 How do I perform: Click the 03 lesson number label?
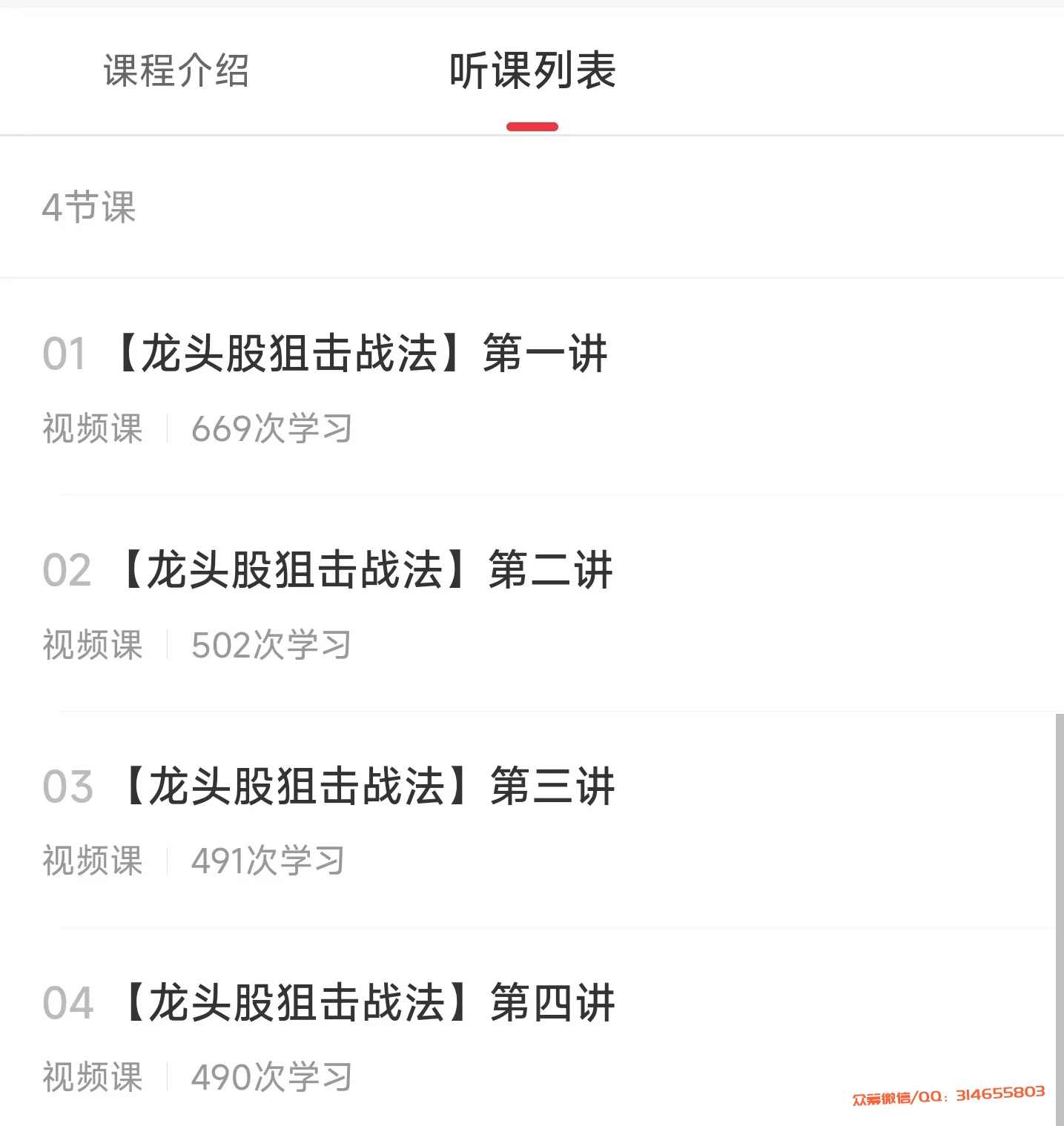tap(67, 788)
